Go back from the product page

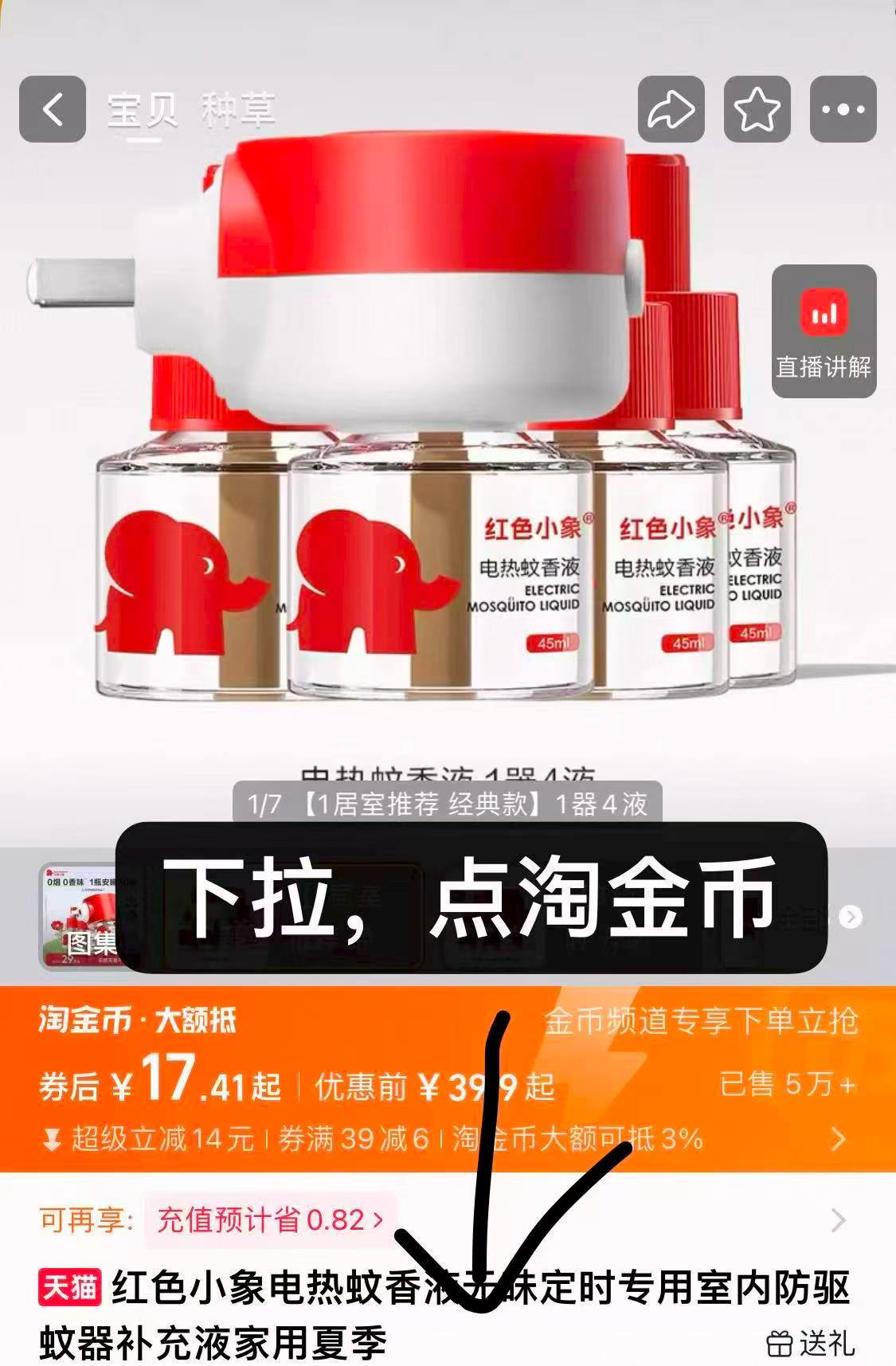click(53, 109)
